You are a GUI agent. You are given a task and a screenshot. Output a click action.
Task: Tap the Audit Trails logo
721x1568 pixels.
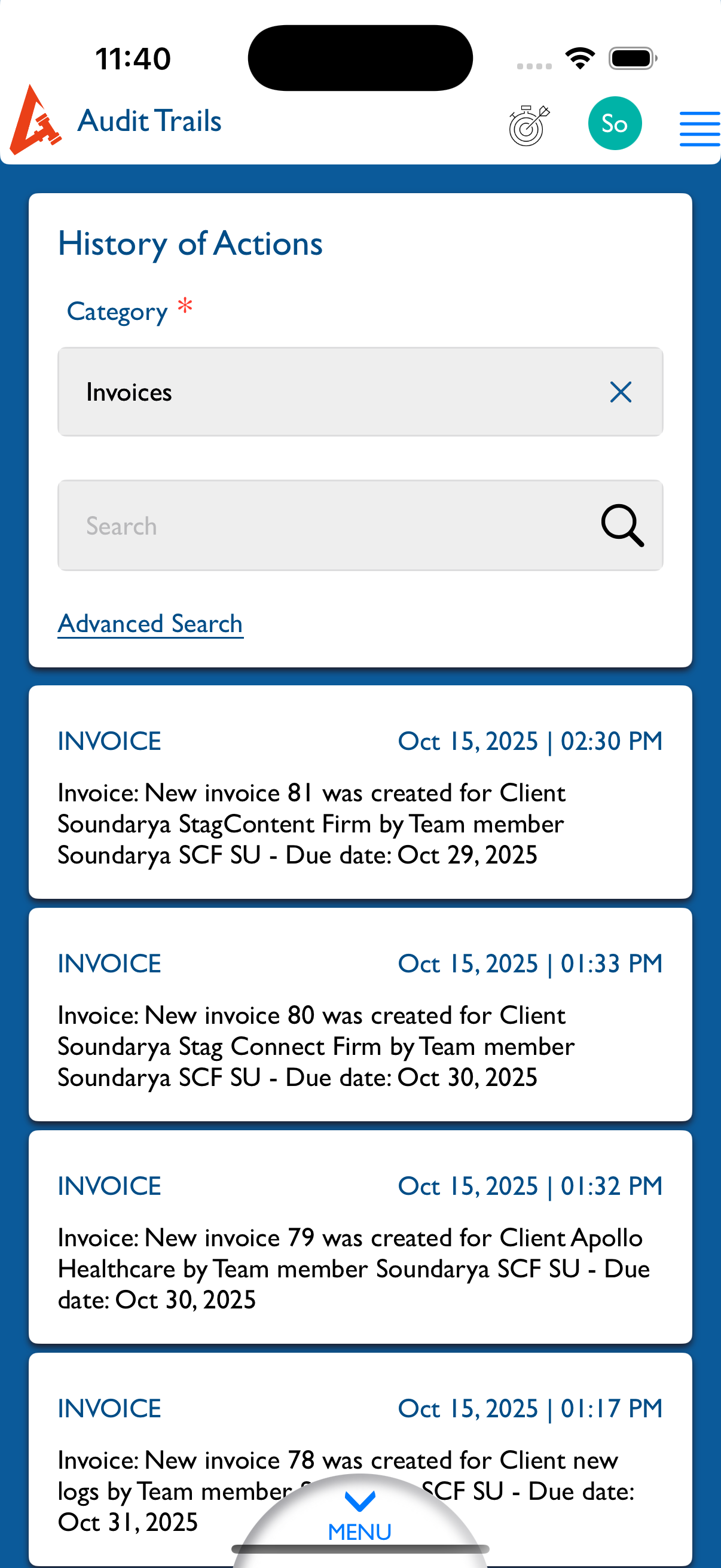36,121
